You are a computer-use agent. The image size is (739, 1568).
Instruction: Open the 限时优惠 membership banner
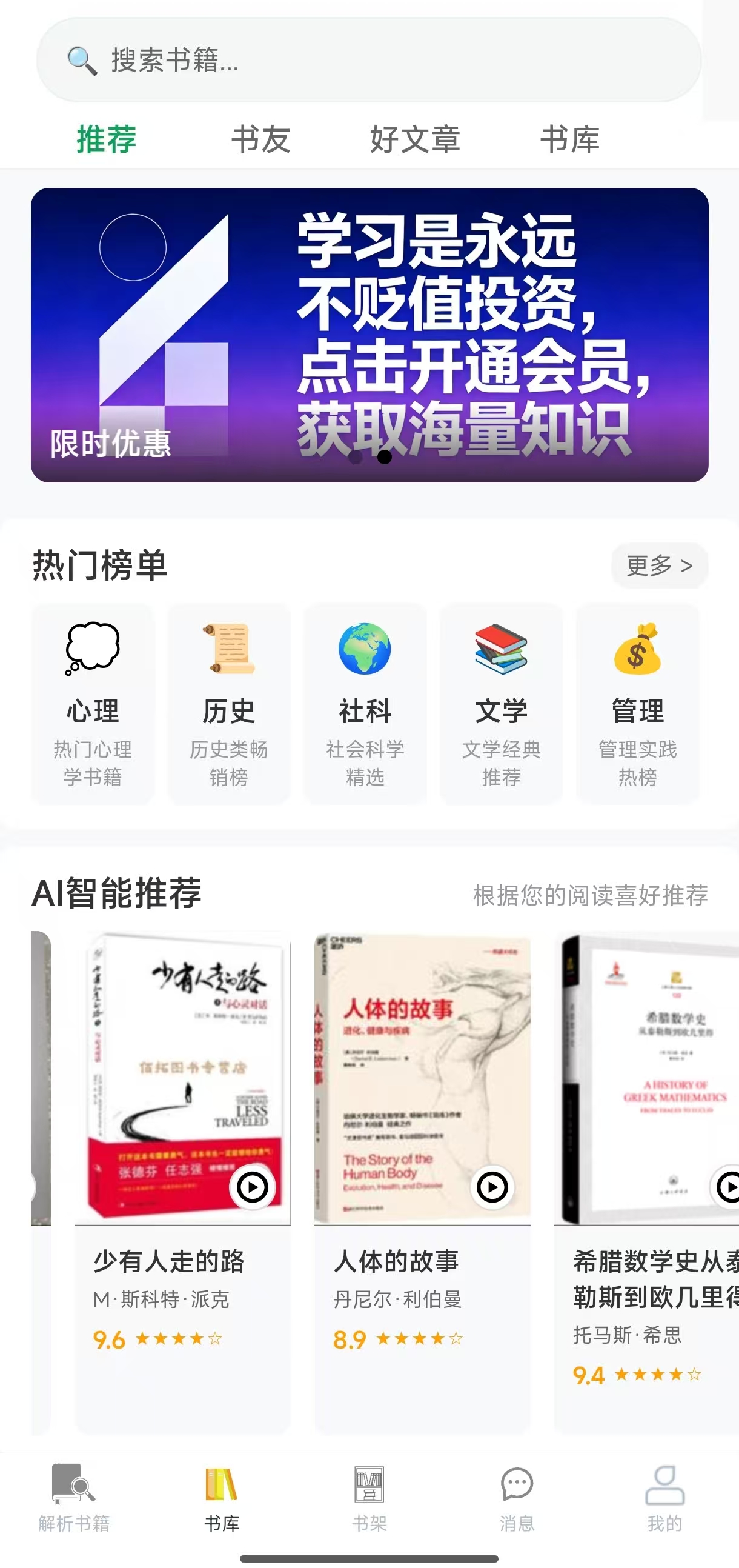tap(369, 335)
